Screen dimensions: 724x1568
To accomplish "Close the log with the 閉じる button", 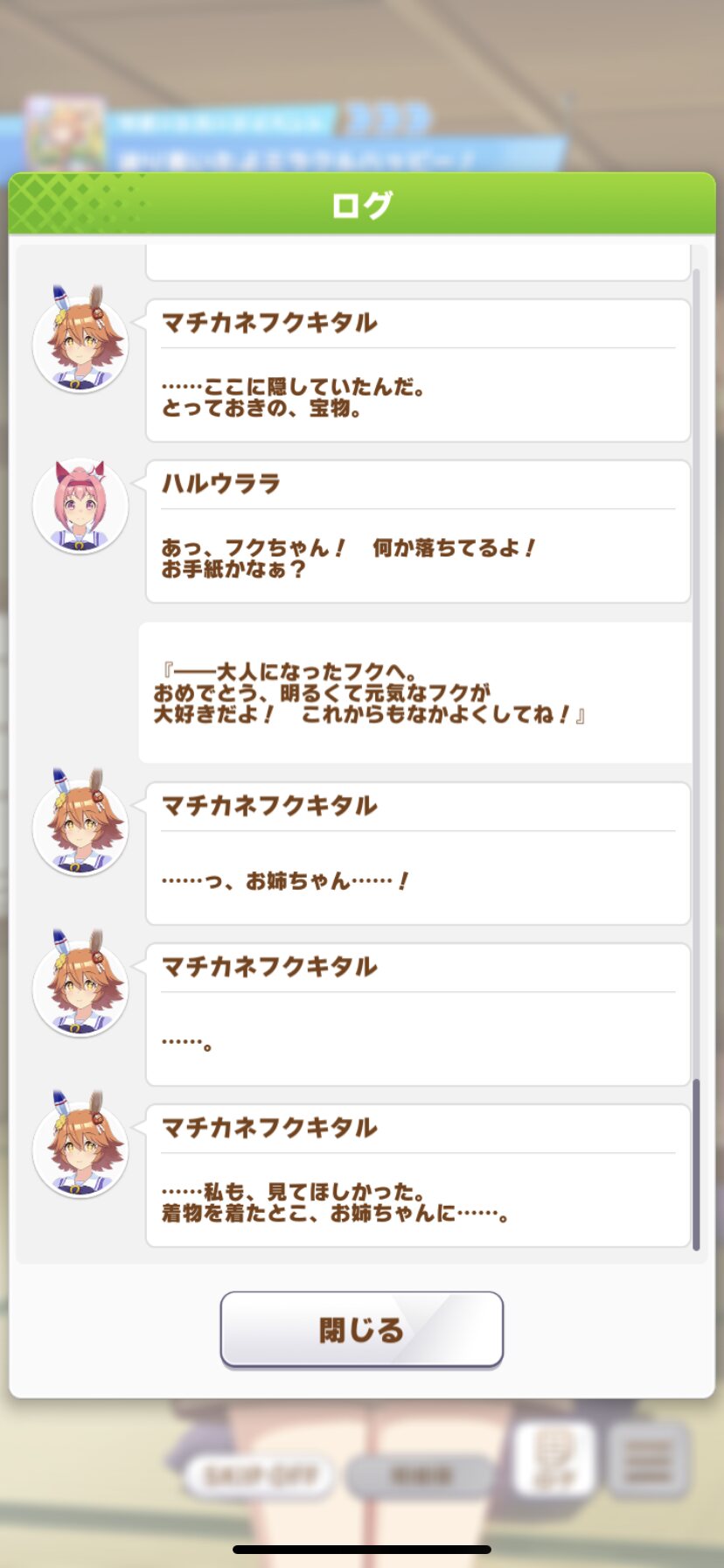I will (361, 1329).
